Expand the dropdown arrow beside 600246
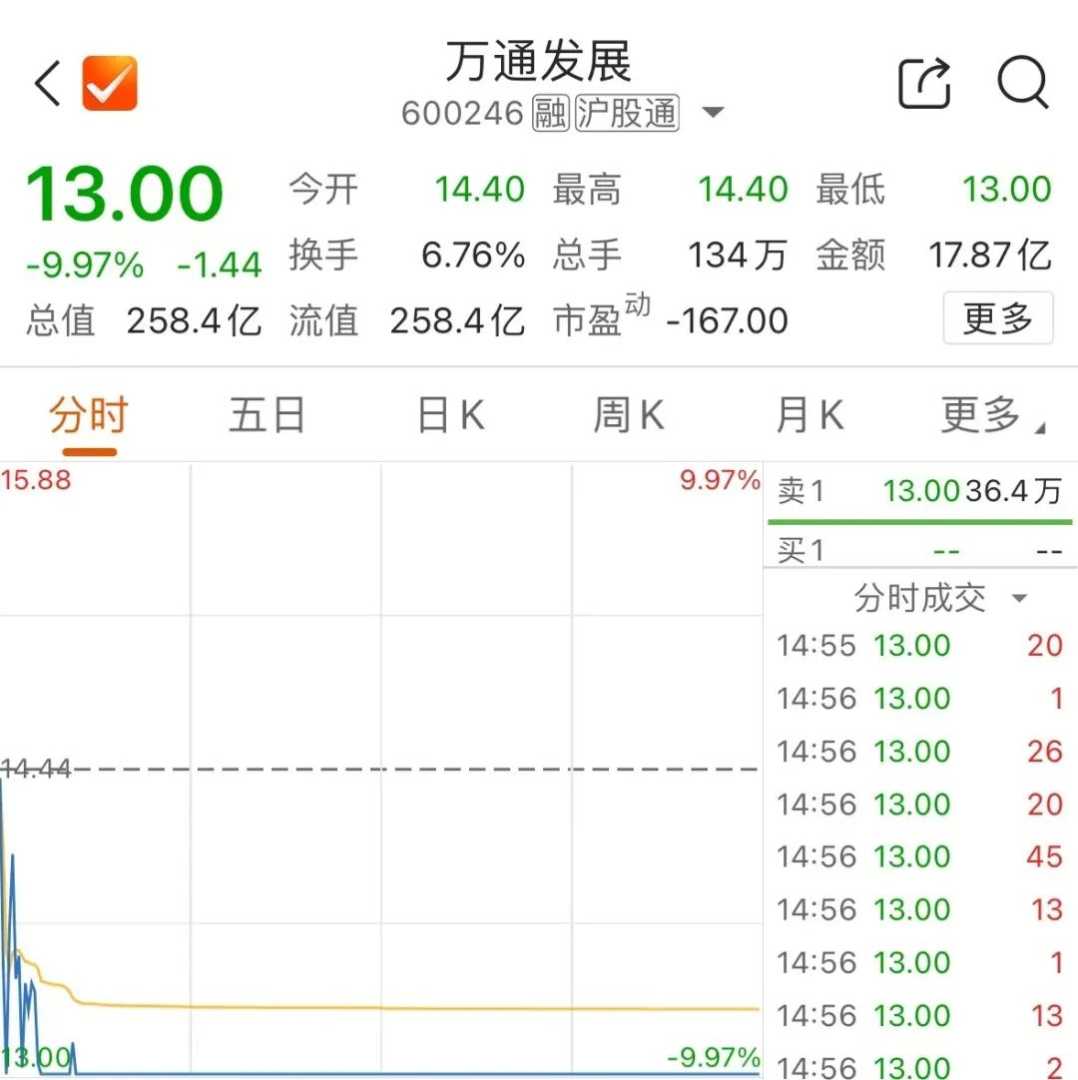The width and height of the screenshot is (1078, 1080). pos(712,113)
